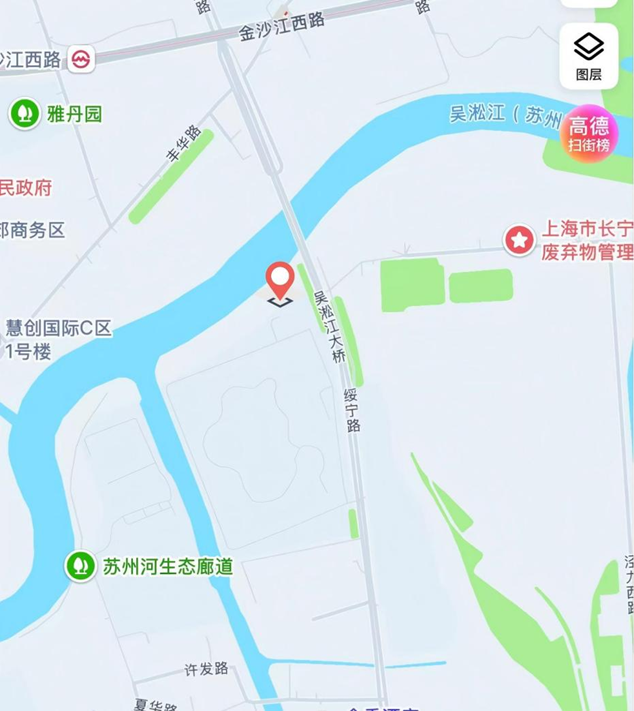Open the 上海市长宁废弃物管理 place marker
Viewport: 634px width, 711px height.
pos(519,240)
